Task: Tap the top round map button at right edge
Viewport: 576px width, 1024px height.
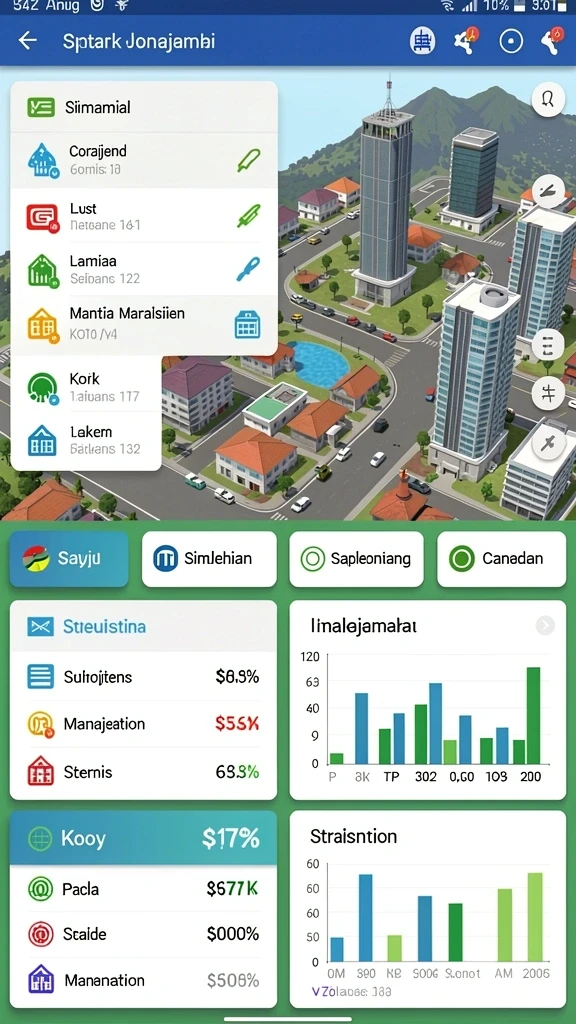Action: point(548,100)
